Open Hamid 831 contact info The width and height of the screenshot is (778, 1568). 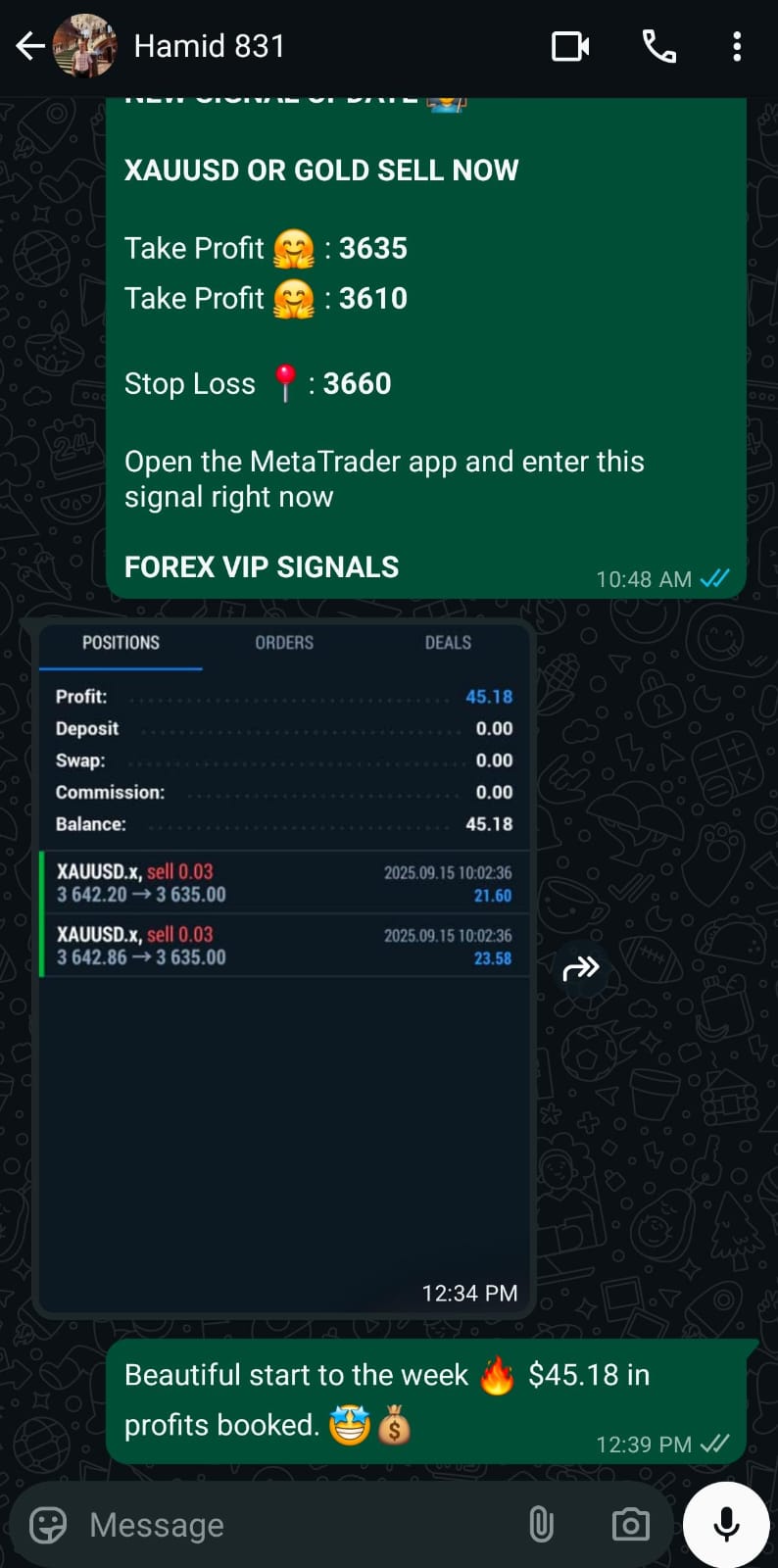pos(209,46)
